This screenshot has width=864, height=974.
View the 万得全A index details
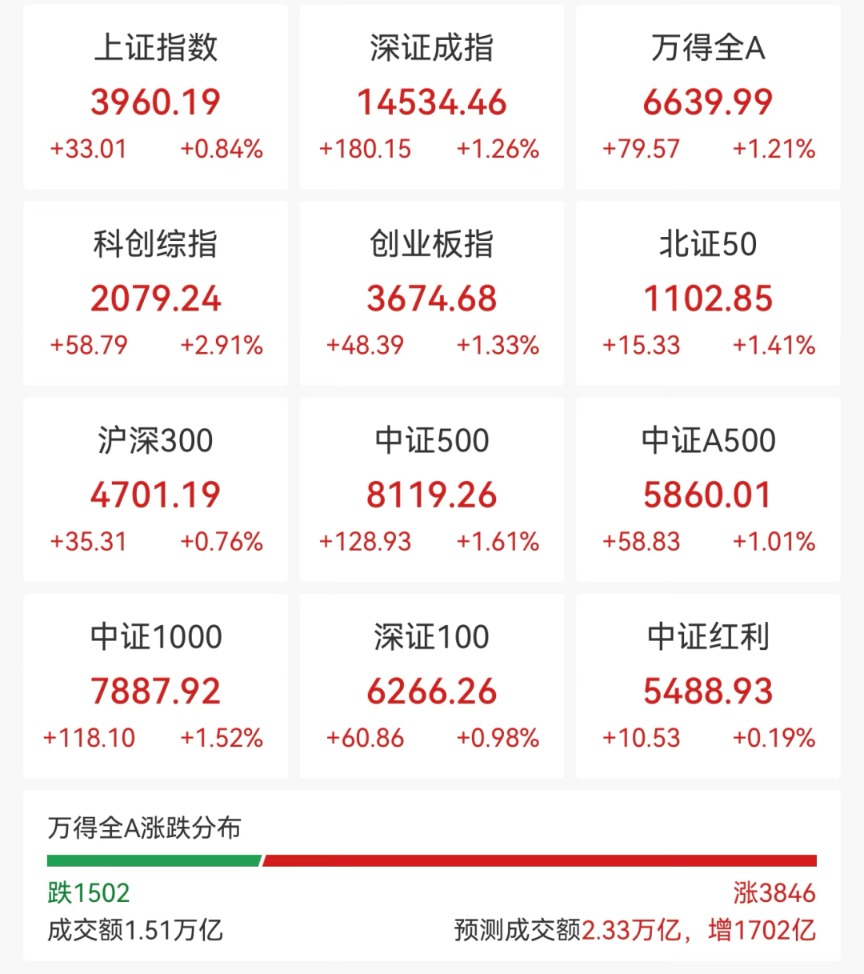click(x=708, y=96)
